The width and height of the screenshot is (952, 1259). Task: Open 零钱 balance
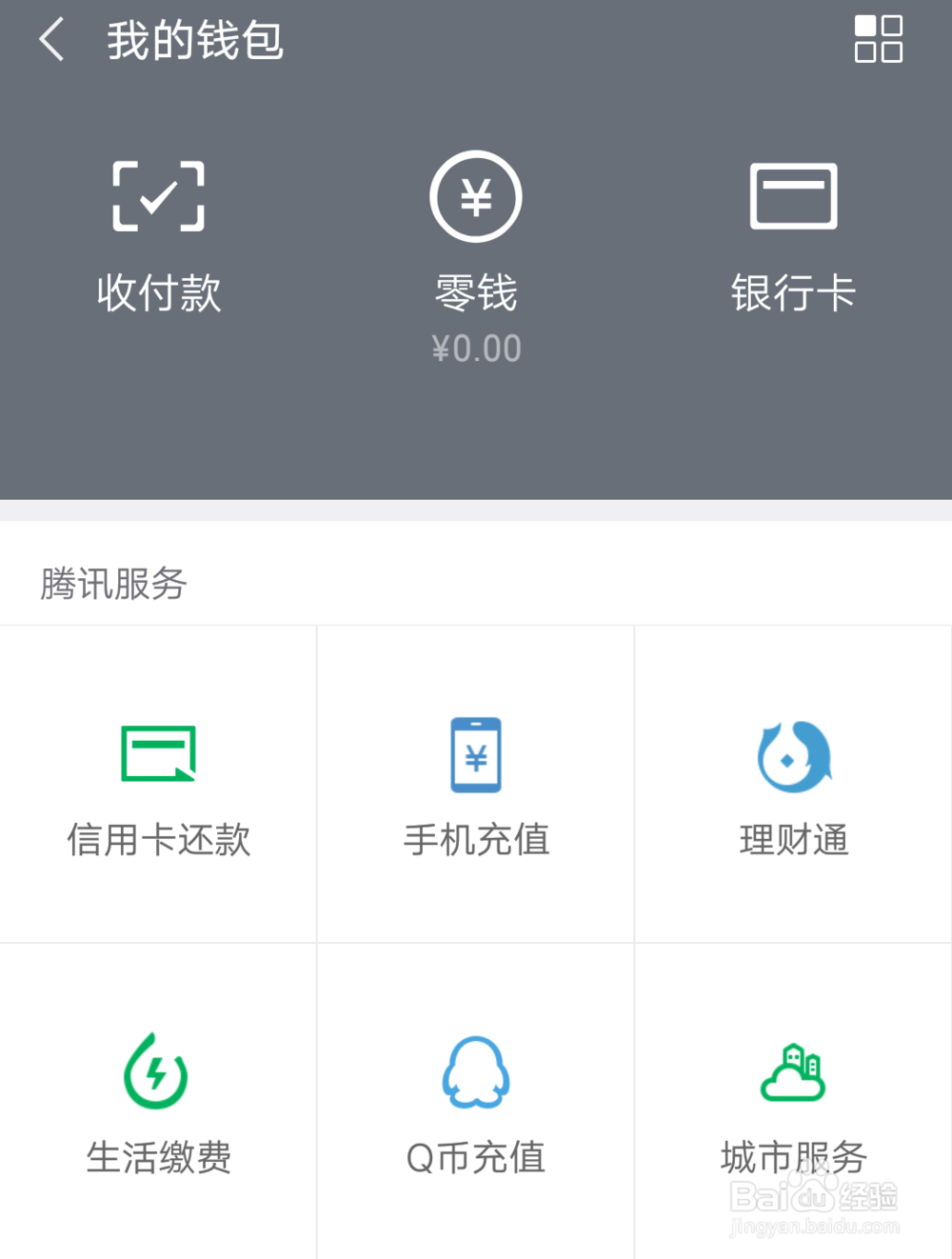point(476,250)
